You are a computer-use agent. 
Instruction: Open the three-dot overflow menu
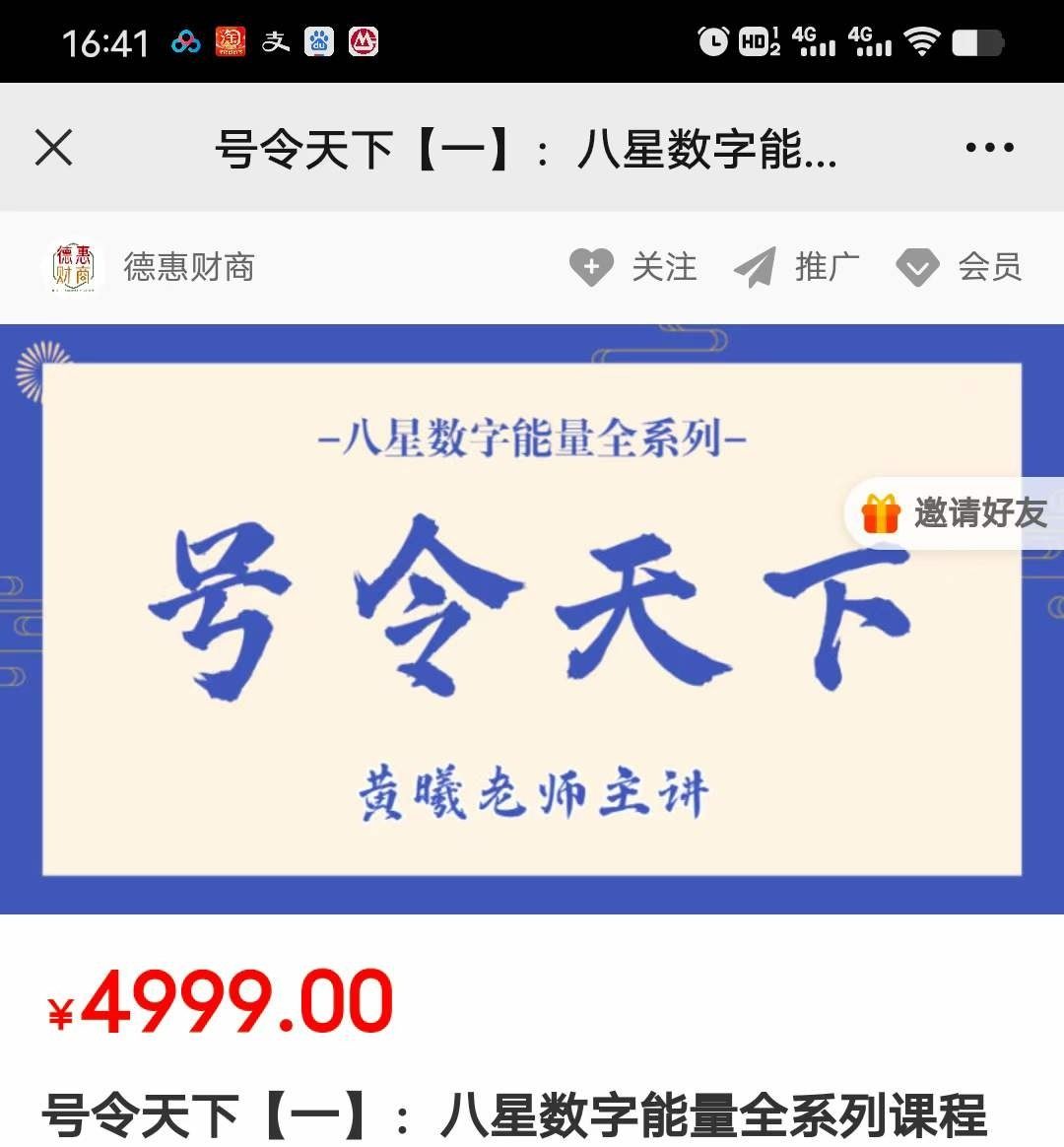pos(989,148)
